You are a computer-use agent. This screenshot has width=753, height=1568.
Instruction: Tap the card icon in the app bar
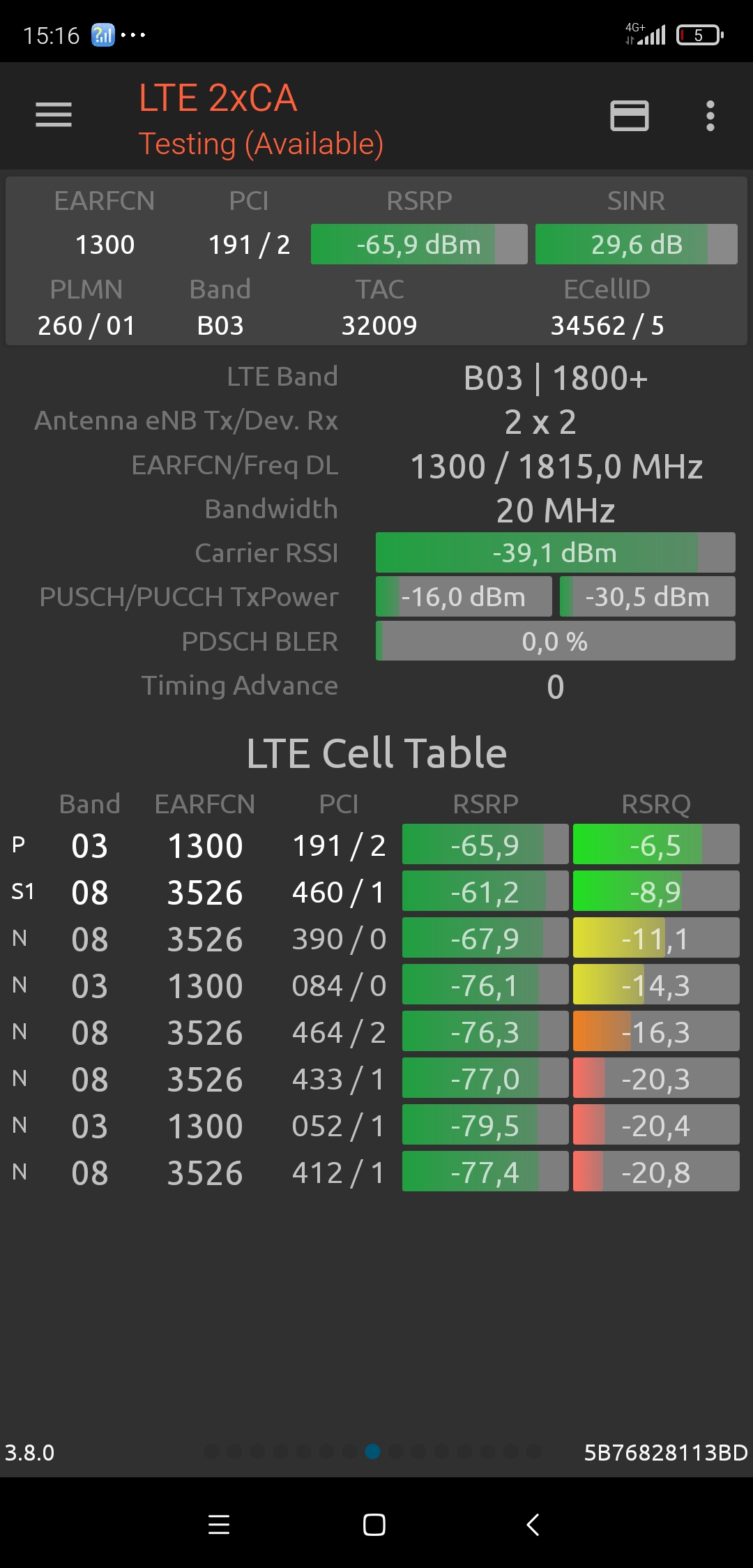pos(630,116)
